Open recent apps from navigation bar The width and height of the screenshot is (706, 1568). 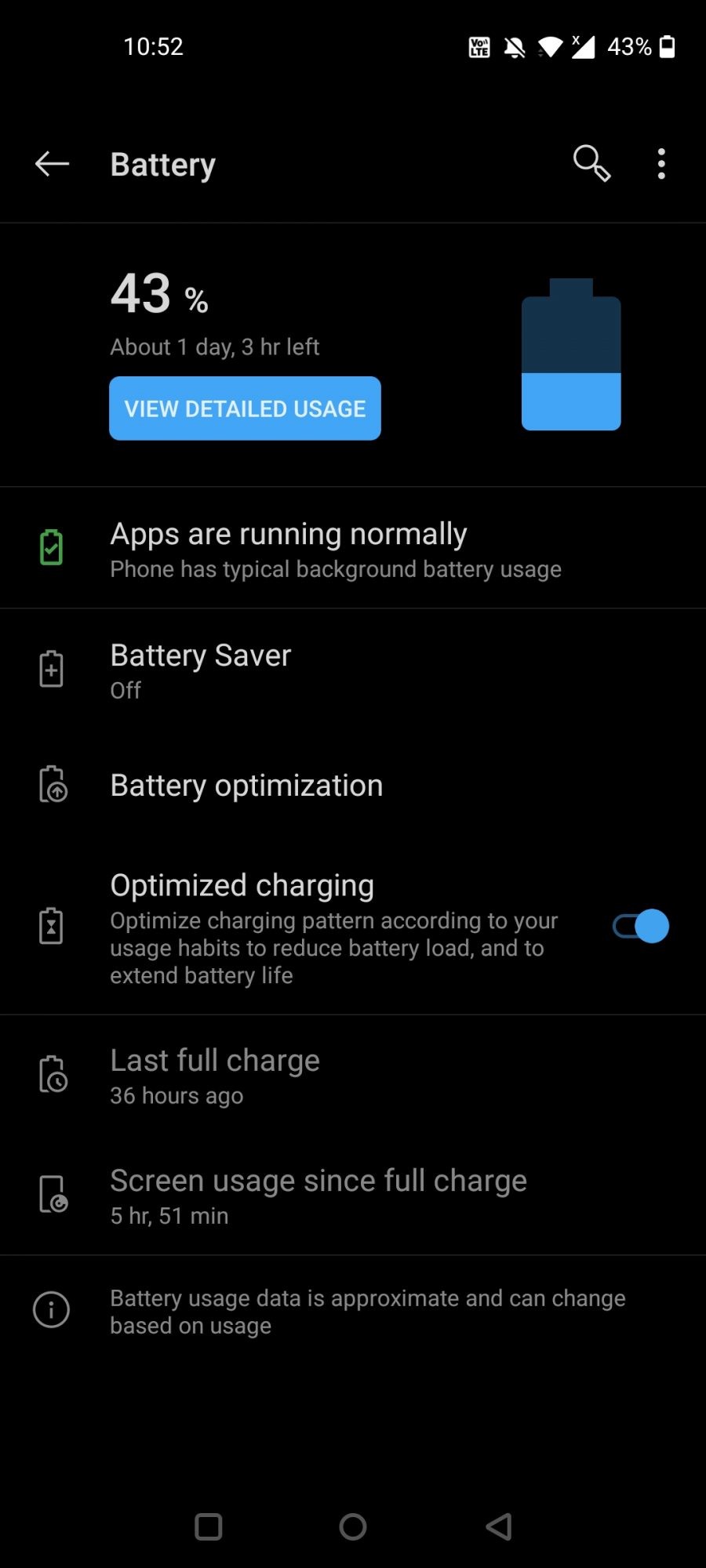209,1526
